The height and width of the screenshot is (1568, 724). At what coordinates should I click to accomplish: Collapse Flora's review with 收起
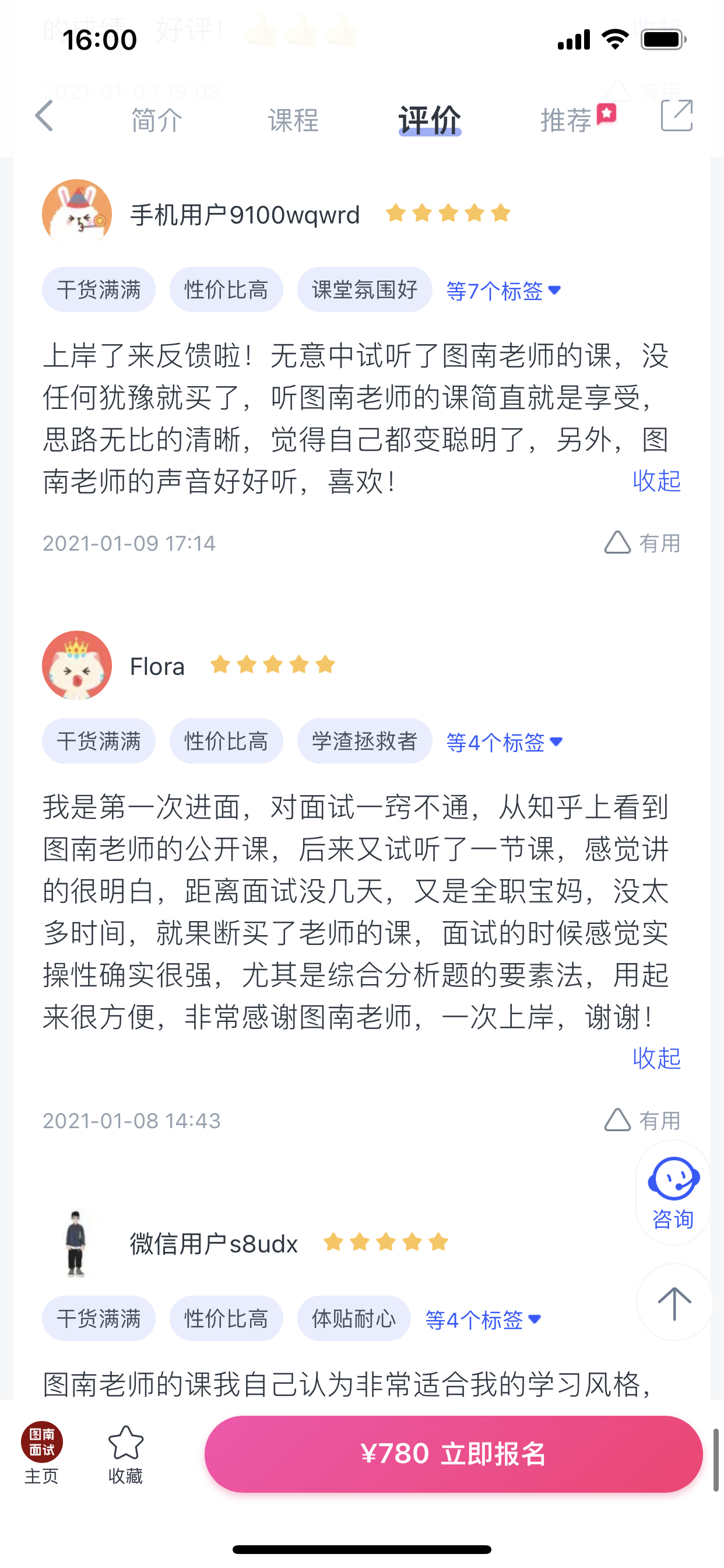click(656, 1058)
